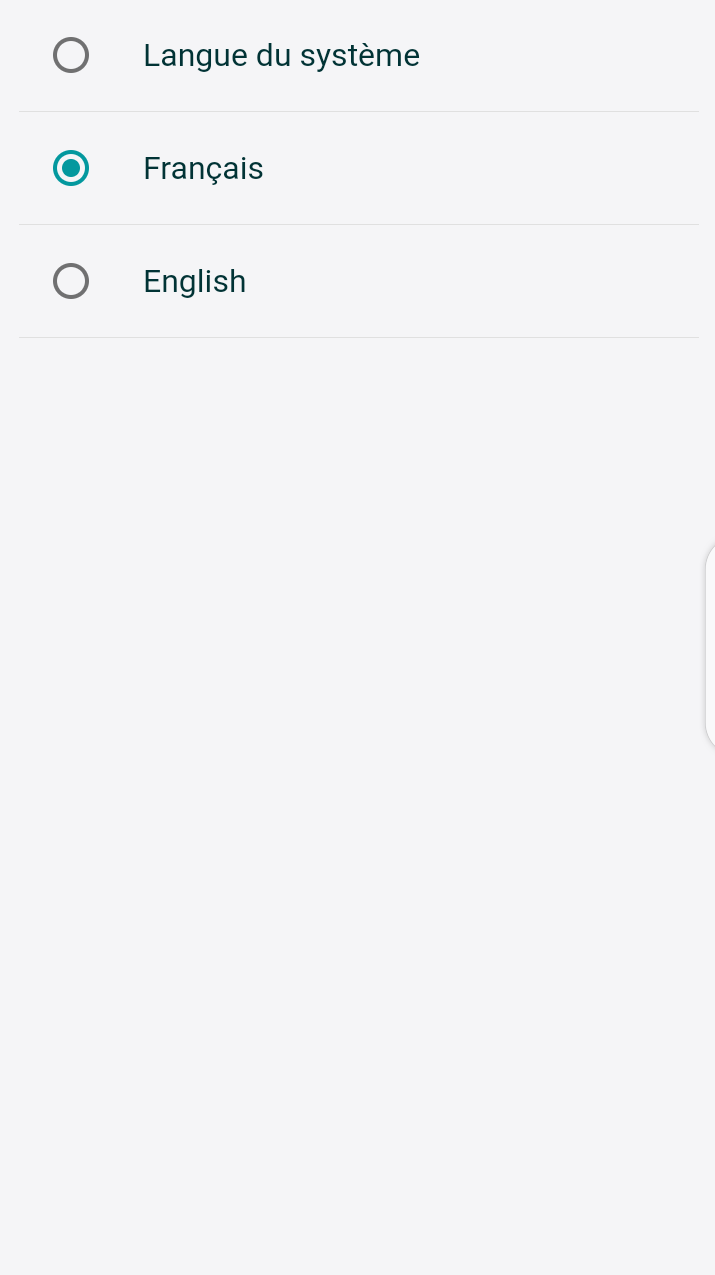This screenshot has width=715, height=1275.
Task: Select the Langue du système option
Action: 71,55
